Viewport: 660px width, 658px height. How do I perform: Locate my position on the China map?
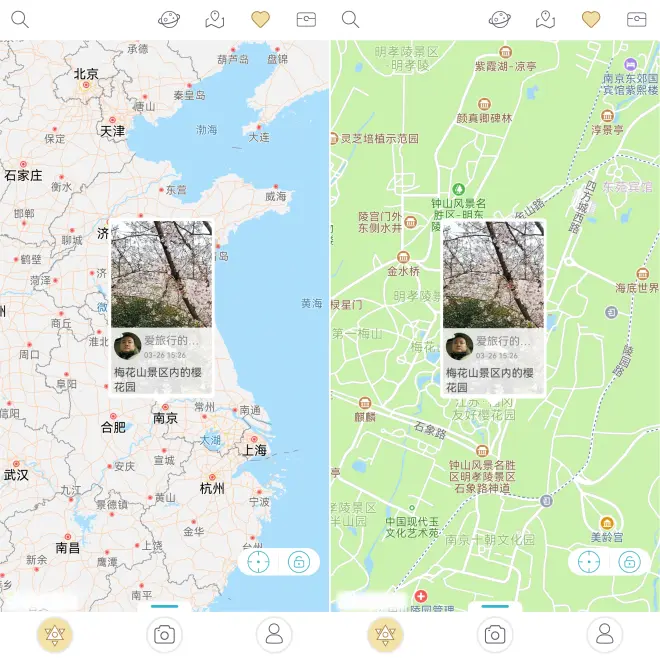click(x=259, y=561)
